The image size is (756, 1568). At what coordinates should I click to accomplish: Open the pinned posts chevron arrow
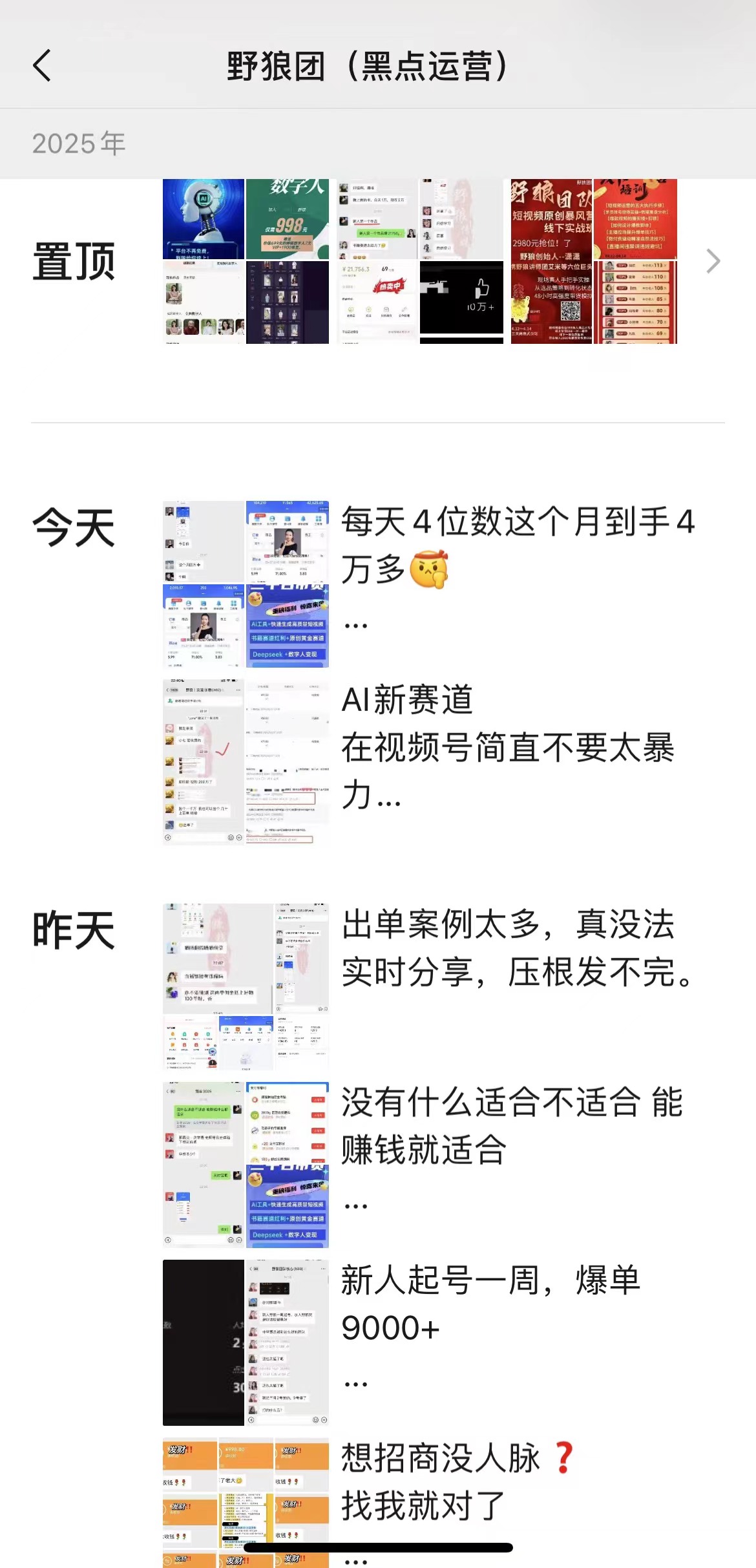point(713,261)
